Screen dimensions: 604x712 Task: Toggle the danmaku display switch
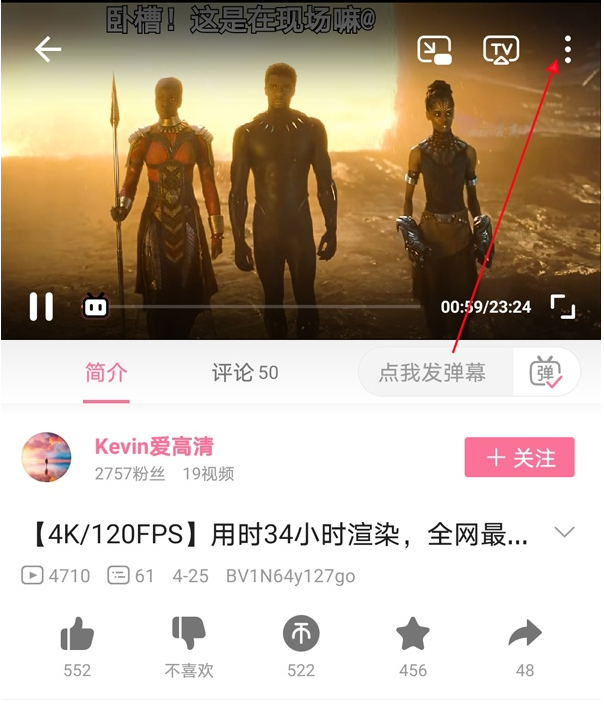tap(546, 373)
